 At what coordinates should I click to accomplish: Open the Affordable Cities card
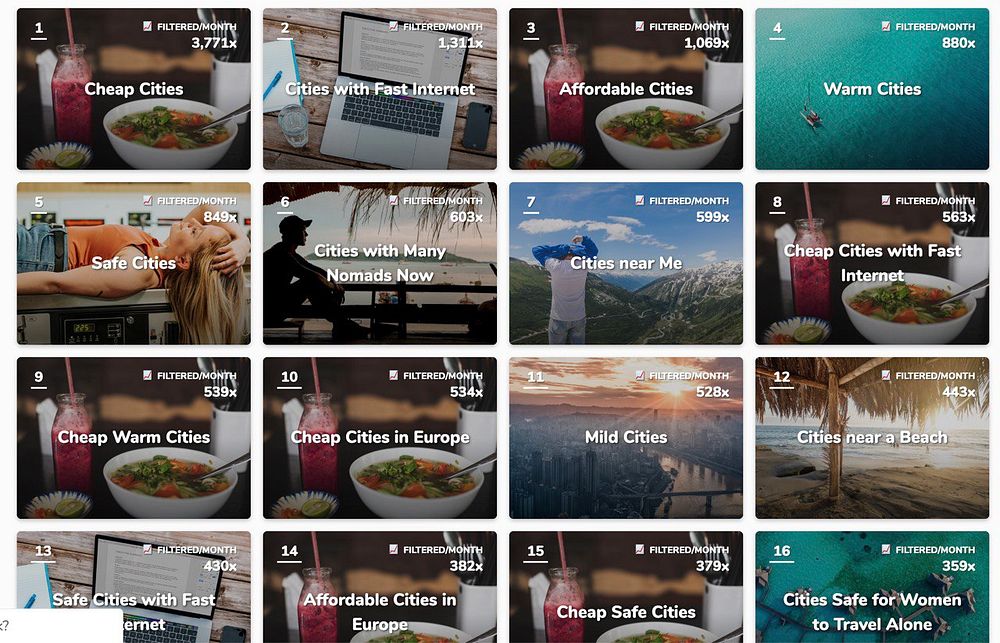coord(626,89)
